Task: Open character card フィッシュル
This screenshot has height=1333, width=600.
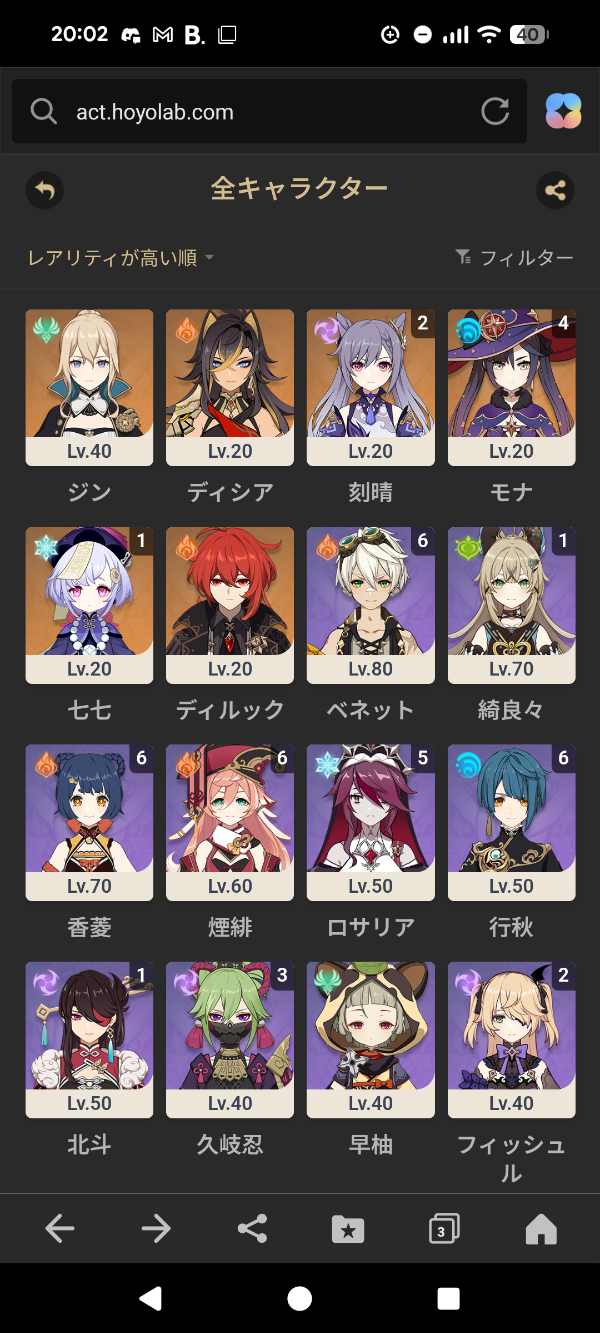Action: coord(511,1040)
